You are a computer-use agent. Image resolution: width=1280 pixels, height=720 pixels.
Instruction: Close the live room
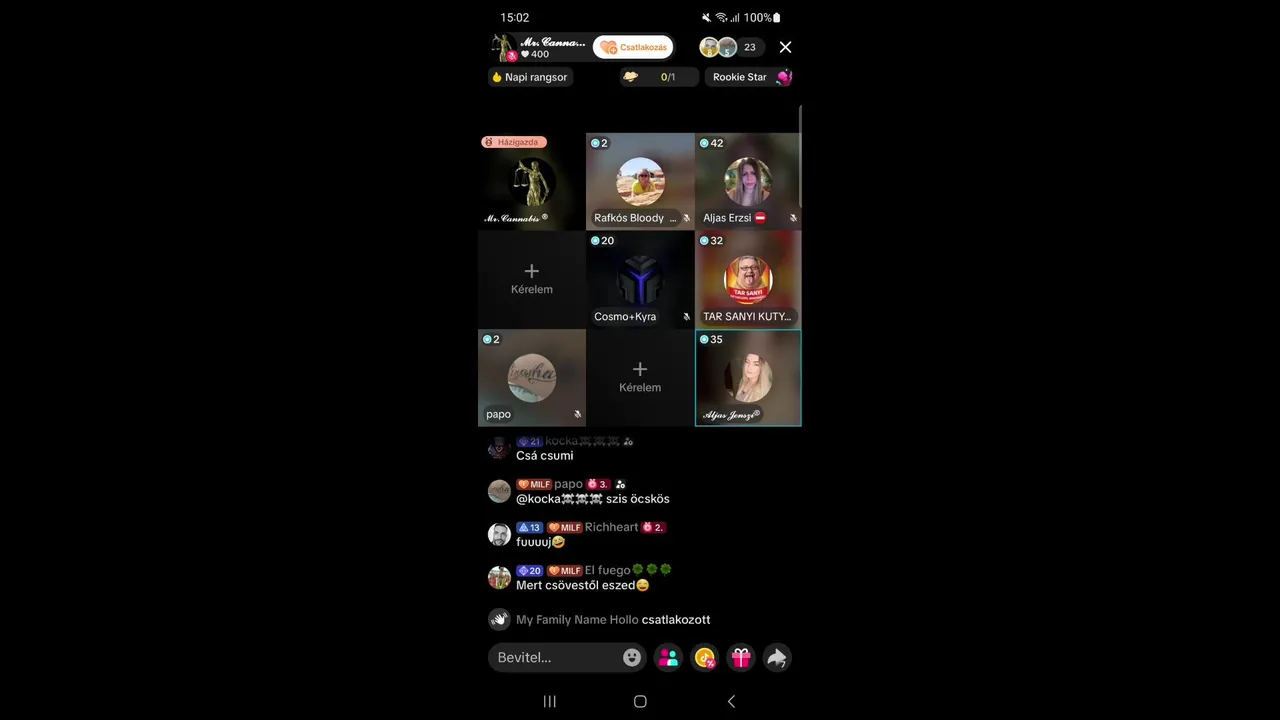pyautogui.click(x=785, y=47)
